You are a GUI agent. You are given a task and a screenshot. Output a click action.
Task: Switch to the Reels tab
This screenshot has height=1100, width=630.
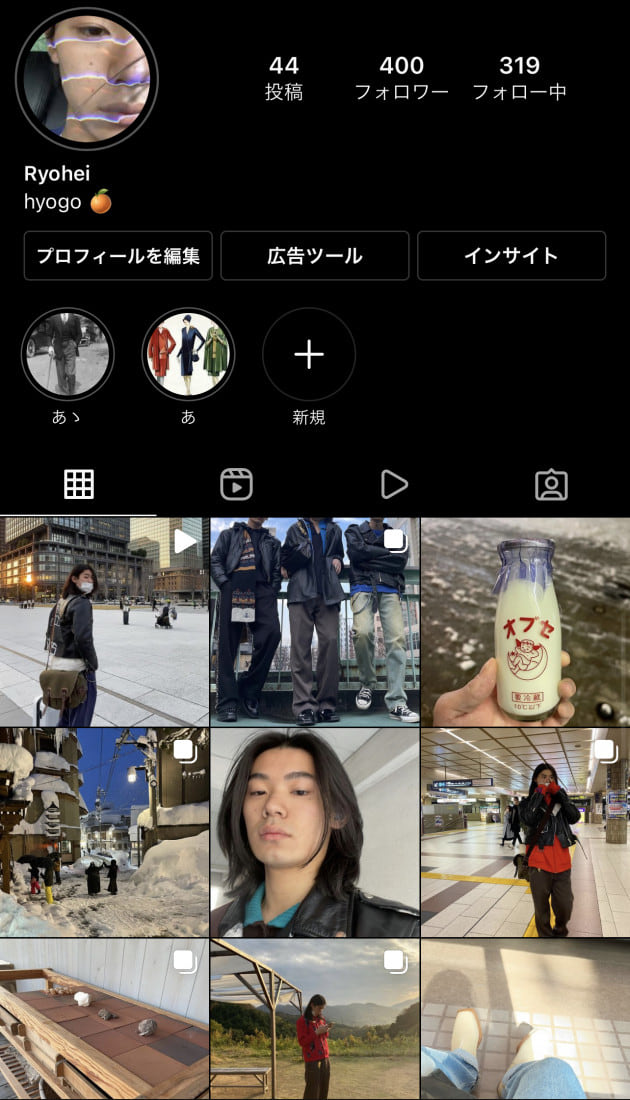236,485
